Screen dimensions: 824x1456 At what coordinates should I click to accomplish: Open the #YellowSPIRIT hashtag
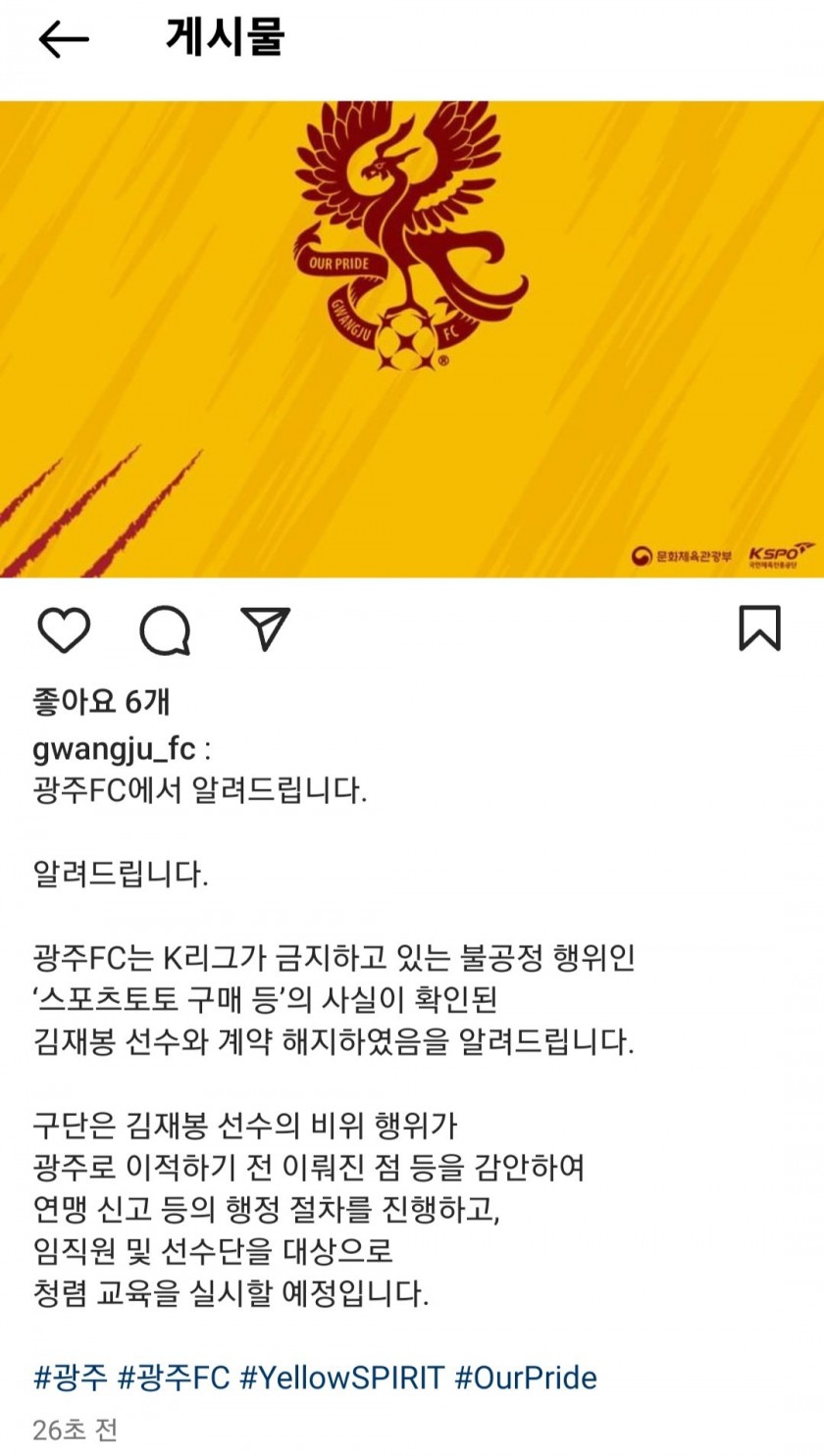(x=341, y=1377)
